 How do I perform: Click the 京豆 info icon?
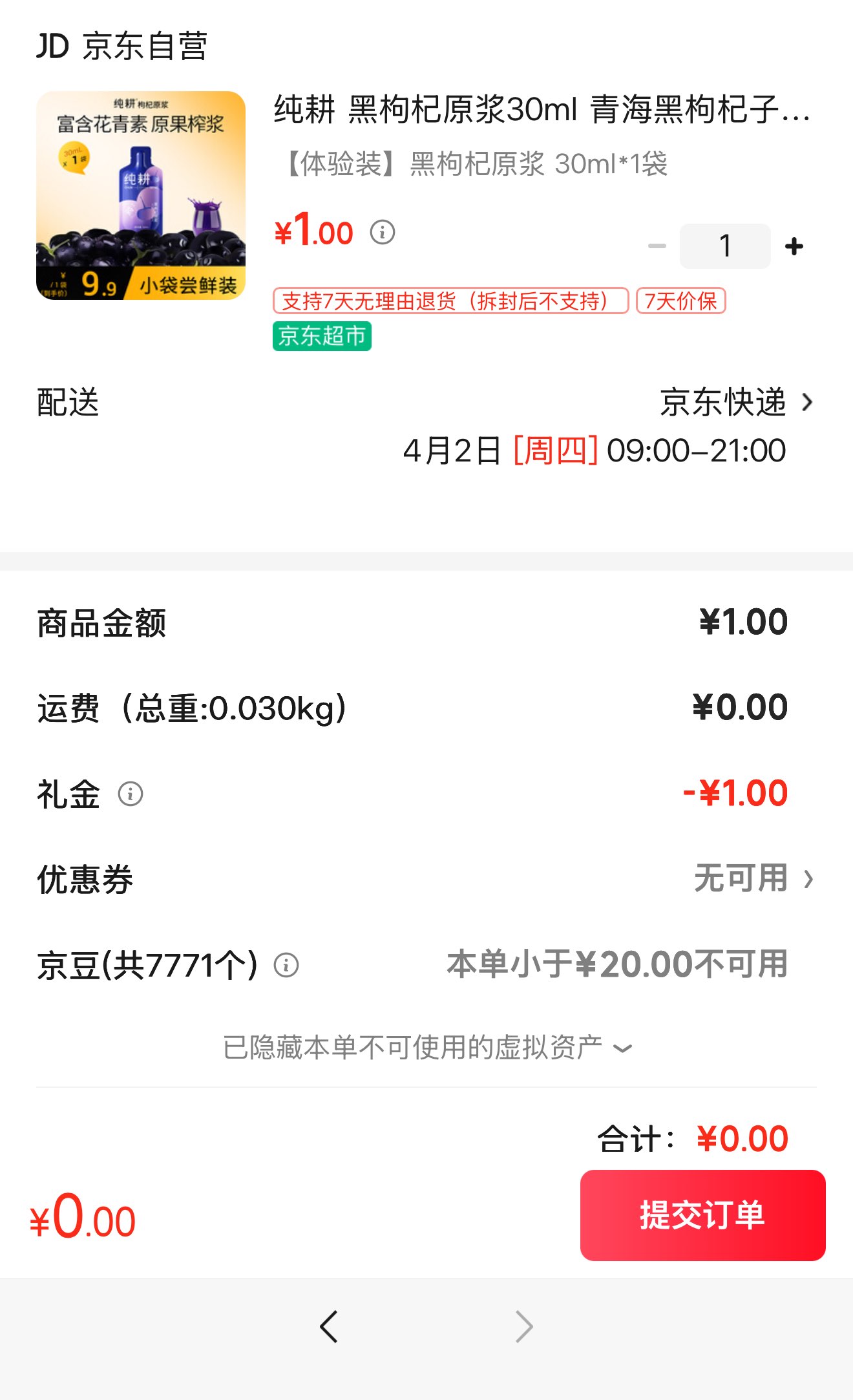[286, 966]
